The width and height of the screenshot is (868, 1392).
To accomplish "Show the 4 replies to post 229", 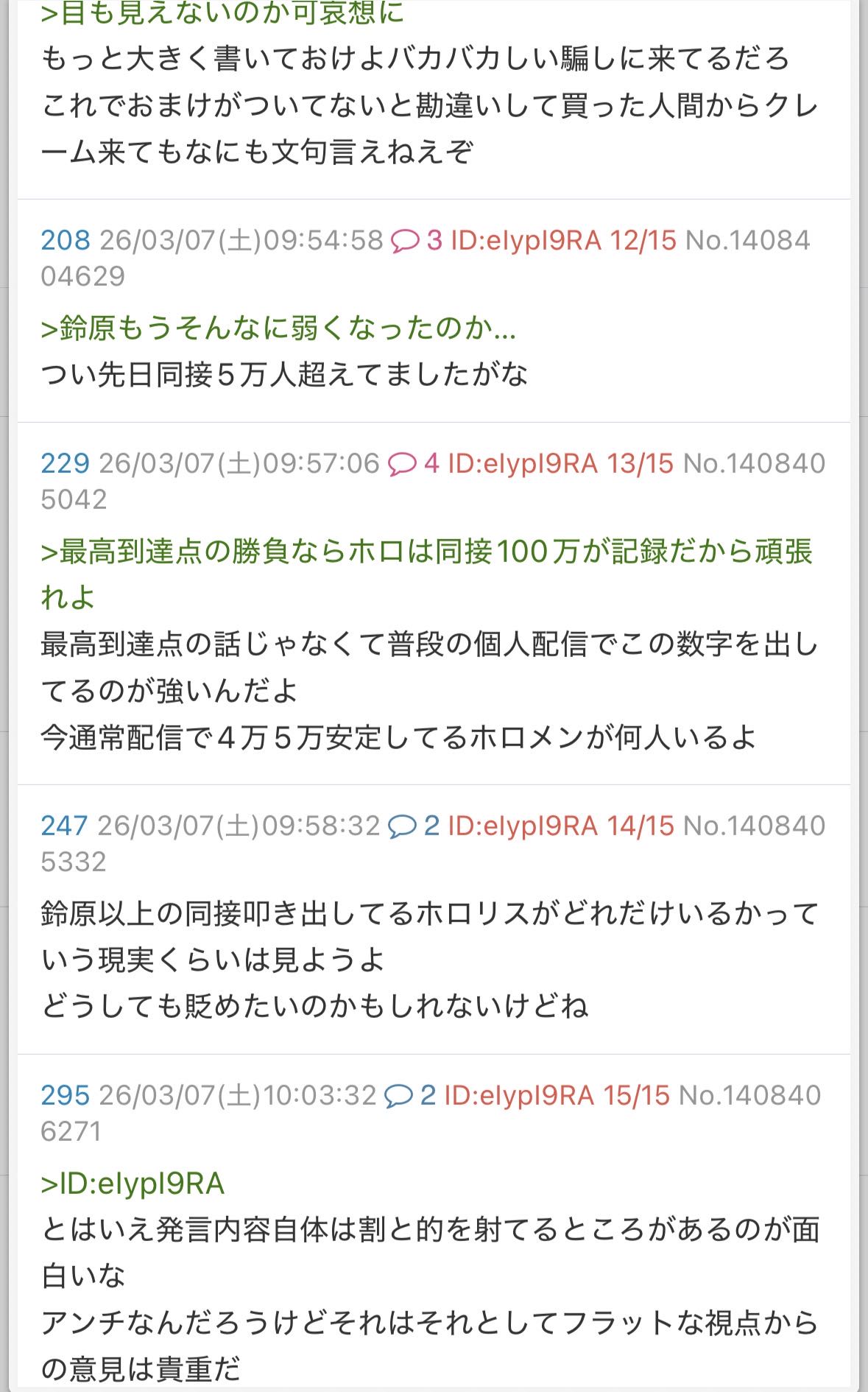I will 414,463.
